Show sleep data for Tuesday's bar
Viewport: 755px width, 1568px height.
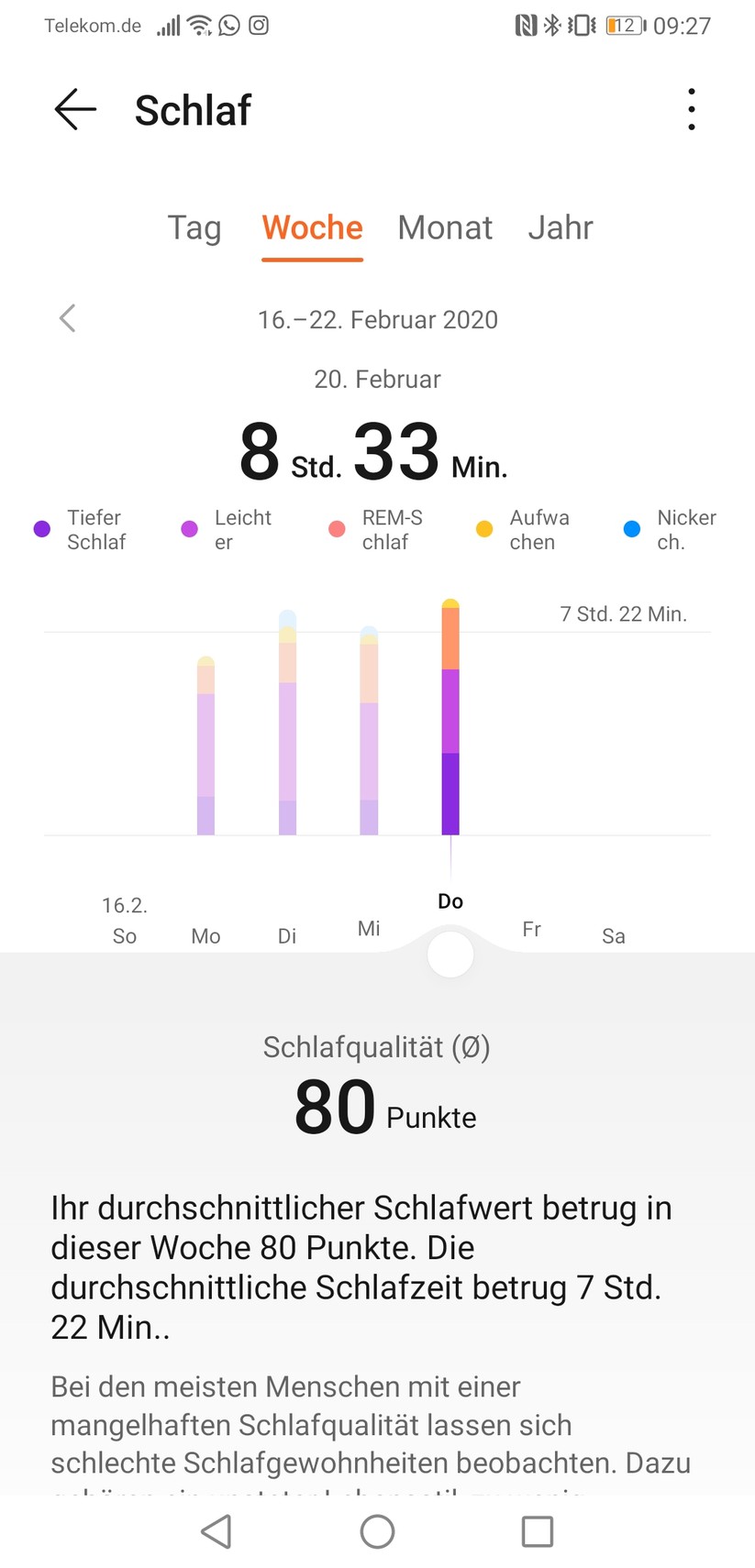(x=287, y=724)
